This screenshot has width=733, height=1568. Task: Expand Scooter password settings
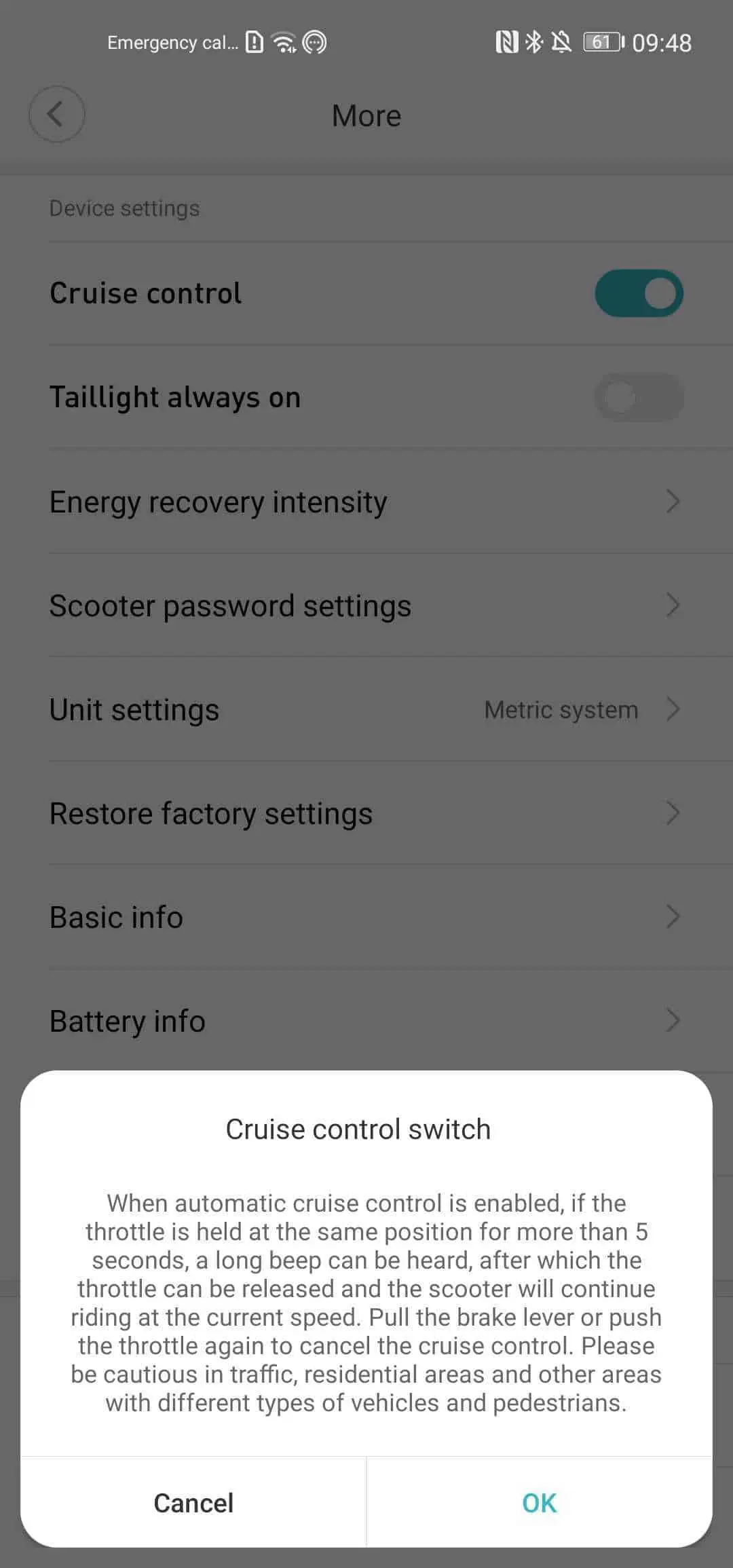pos(366,605)
